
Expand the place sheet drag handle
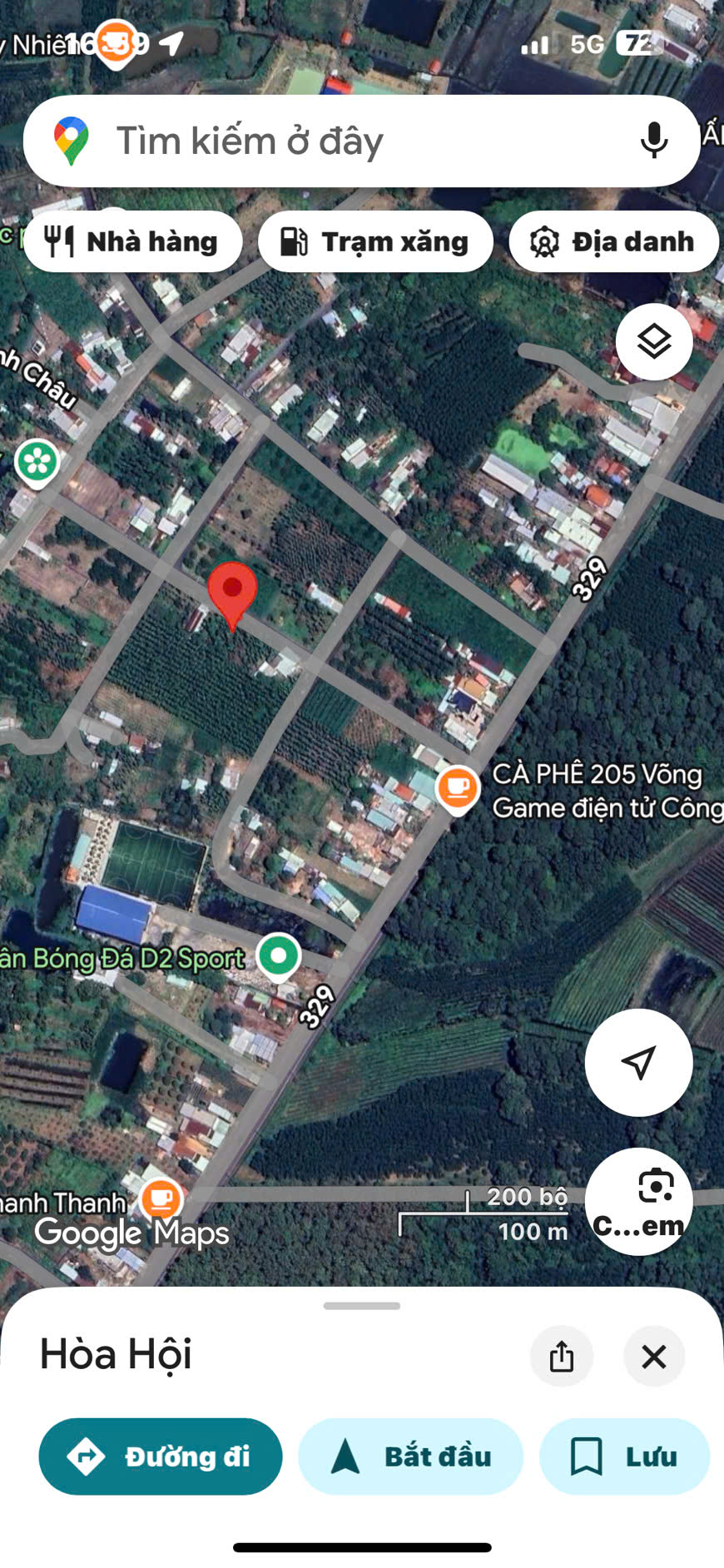click(362, 1305)
